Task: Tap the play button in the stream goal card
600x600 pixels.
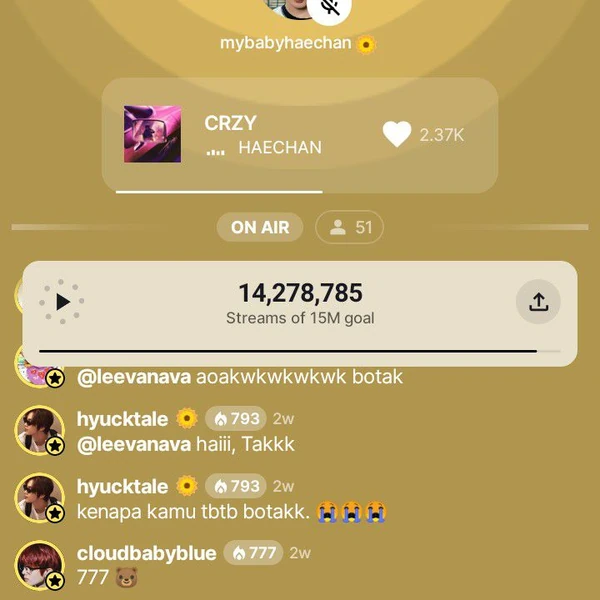Action: 62,301
